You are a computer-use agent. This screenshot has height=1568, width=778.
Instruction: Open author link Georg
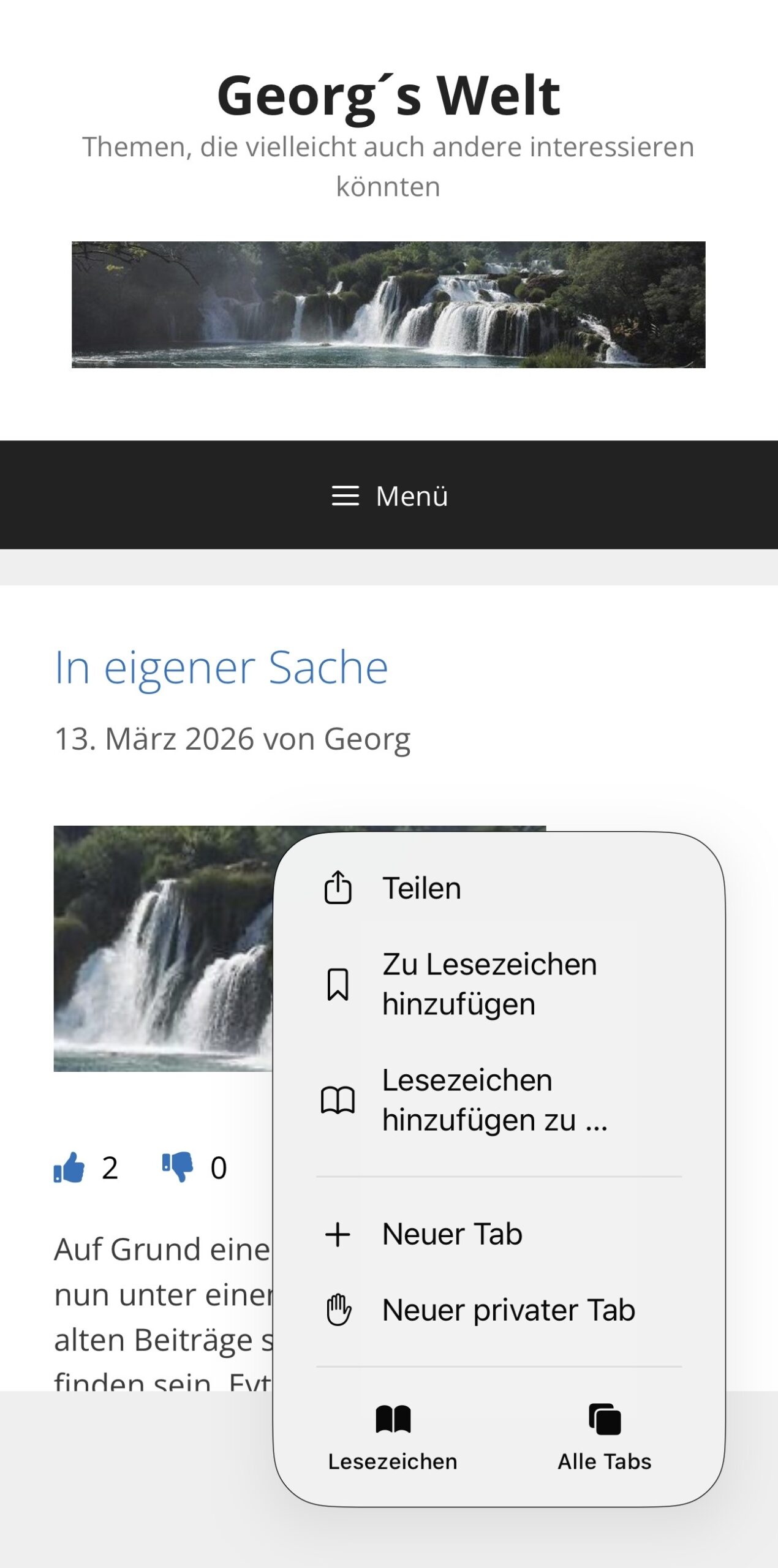coord(367,739)
